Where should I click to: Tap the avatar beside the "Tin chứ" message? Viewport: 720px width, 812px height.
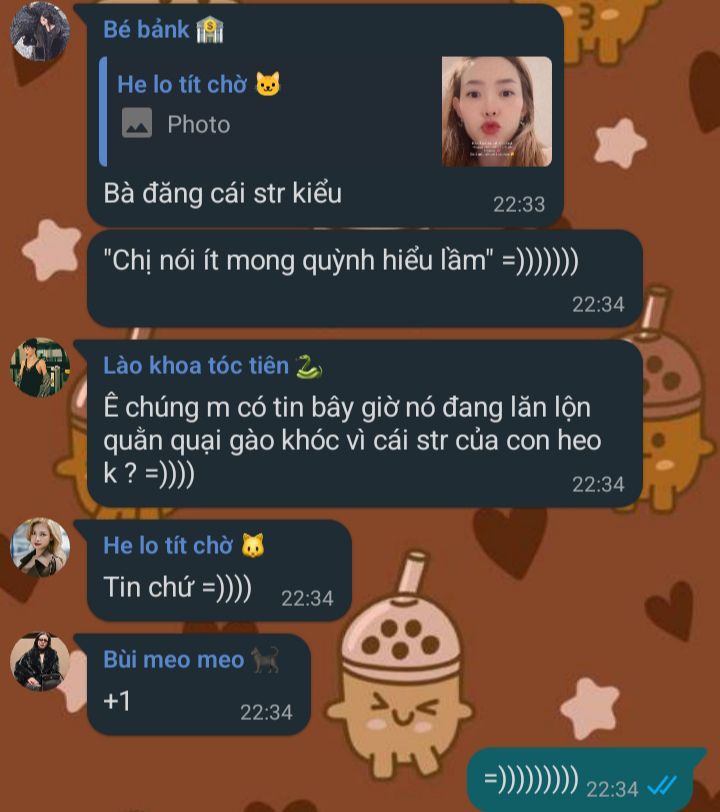39,547
